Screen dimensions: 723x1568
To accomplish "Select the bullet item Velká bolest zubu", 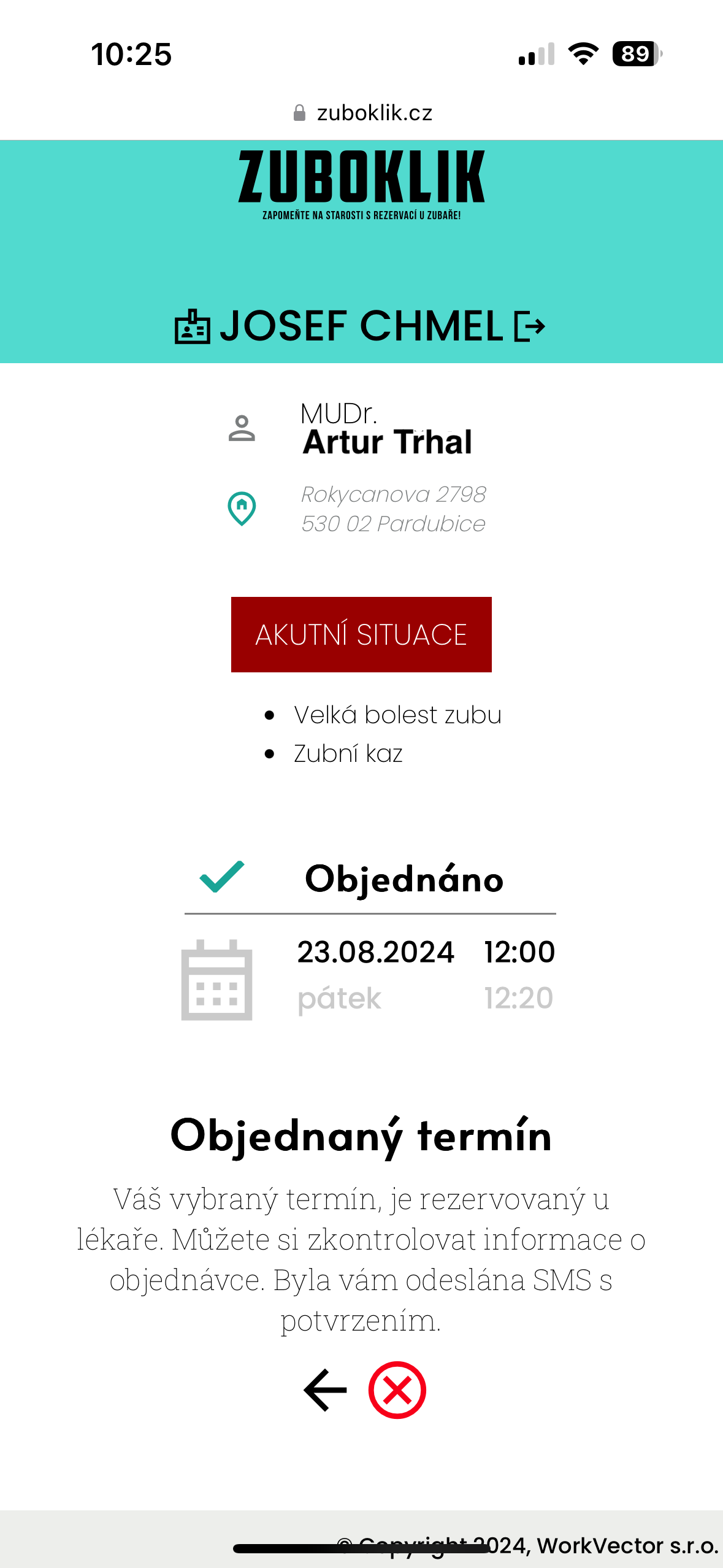I will tap(398, 713).
